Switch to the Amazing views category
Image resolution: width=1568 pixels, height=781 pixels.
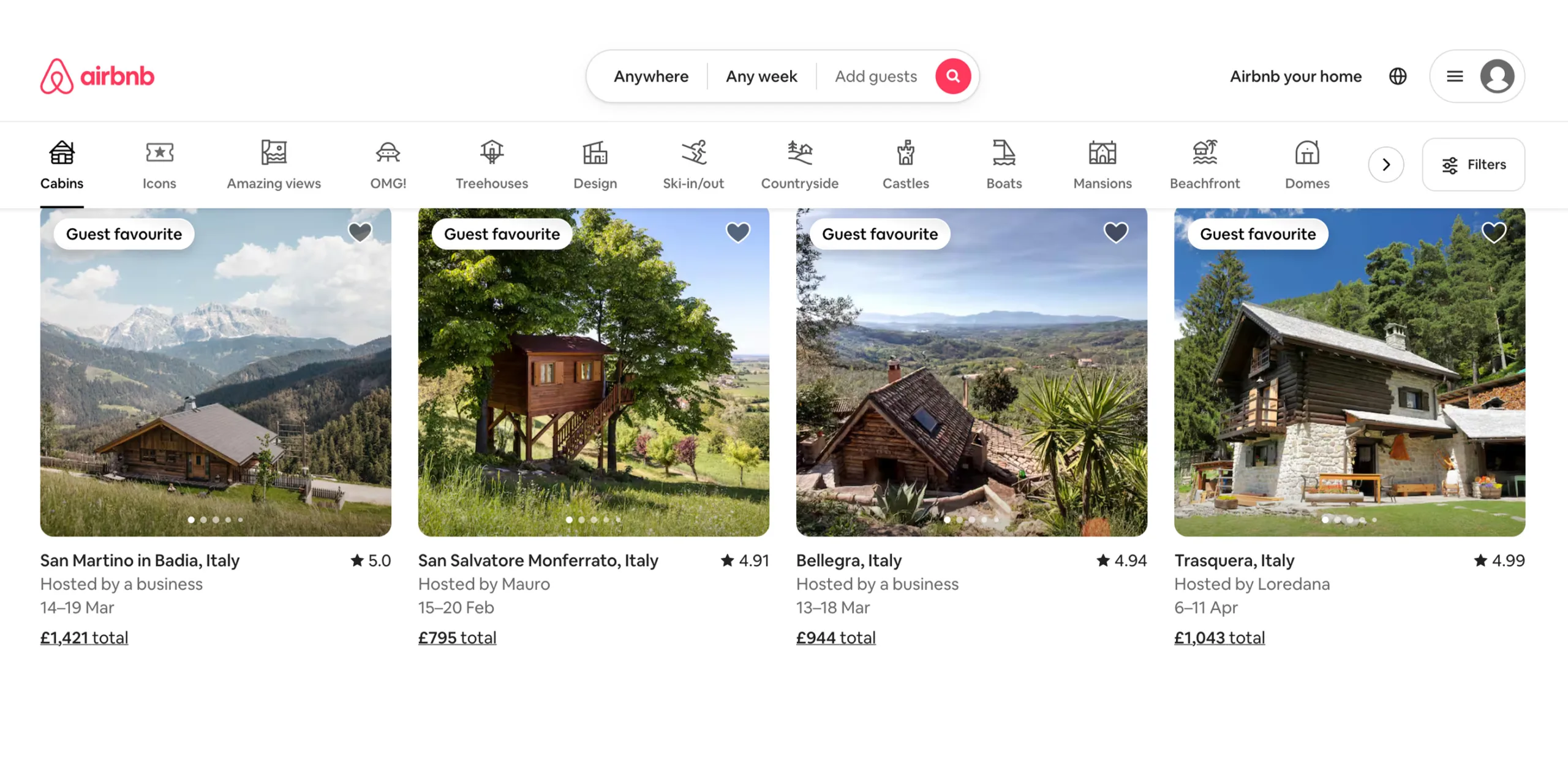coord(274,164)
